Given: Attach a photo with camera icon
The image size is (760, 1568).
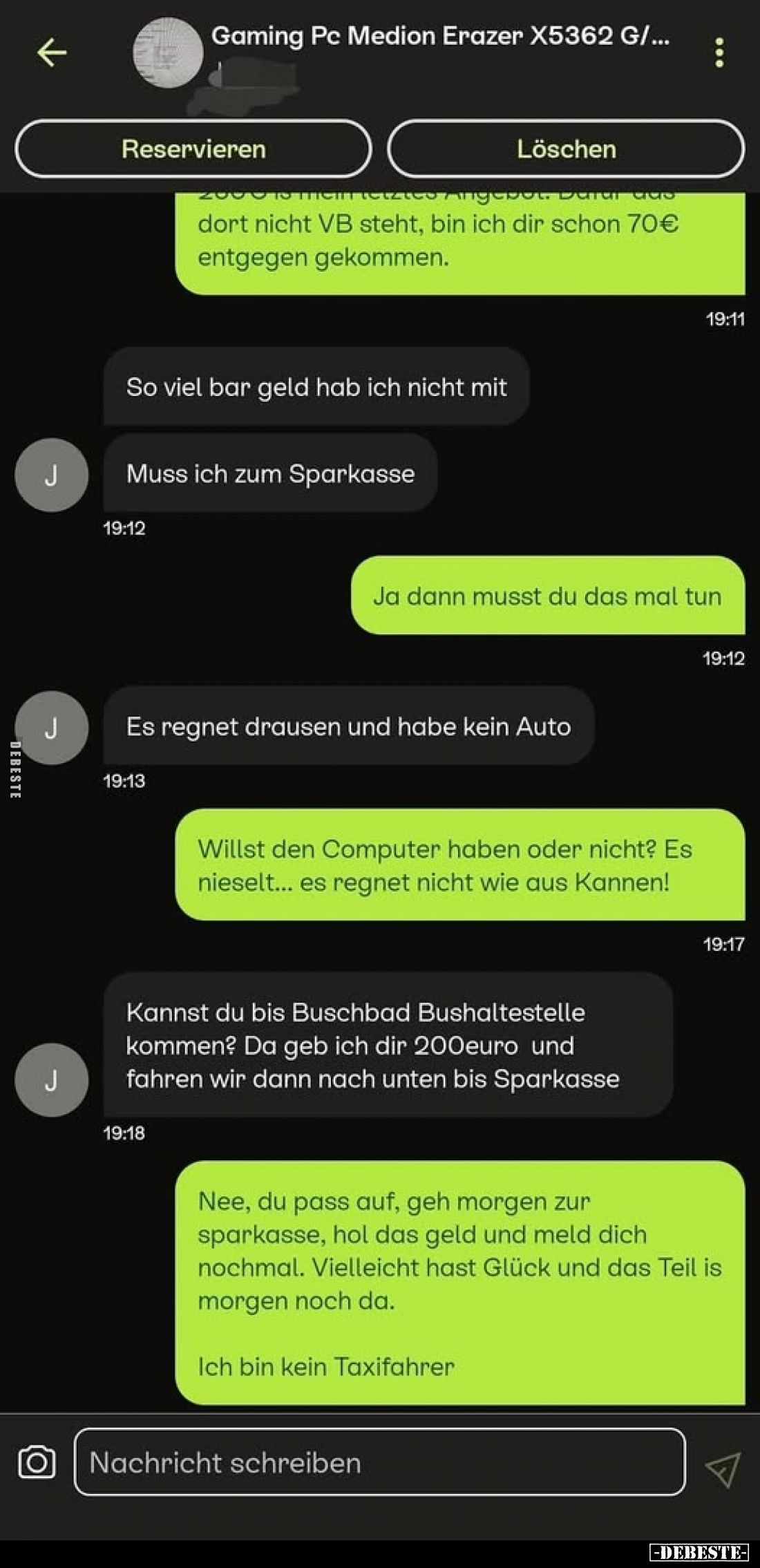Looking at the screenshot, I should 37,1462.
